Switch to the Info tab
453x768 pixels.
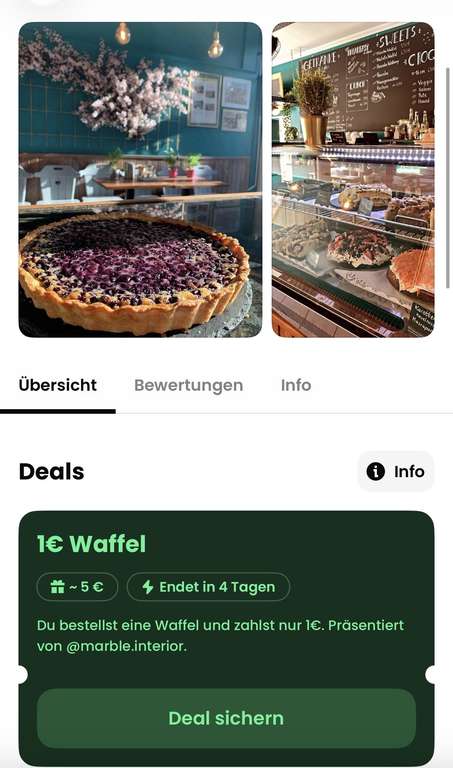click(296, 385)
